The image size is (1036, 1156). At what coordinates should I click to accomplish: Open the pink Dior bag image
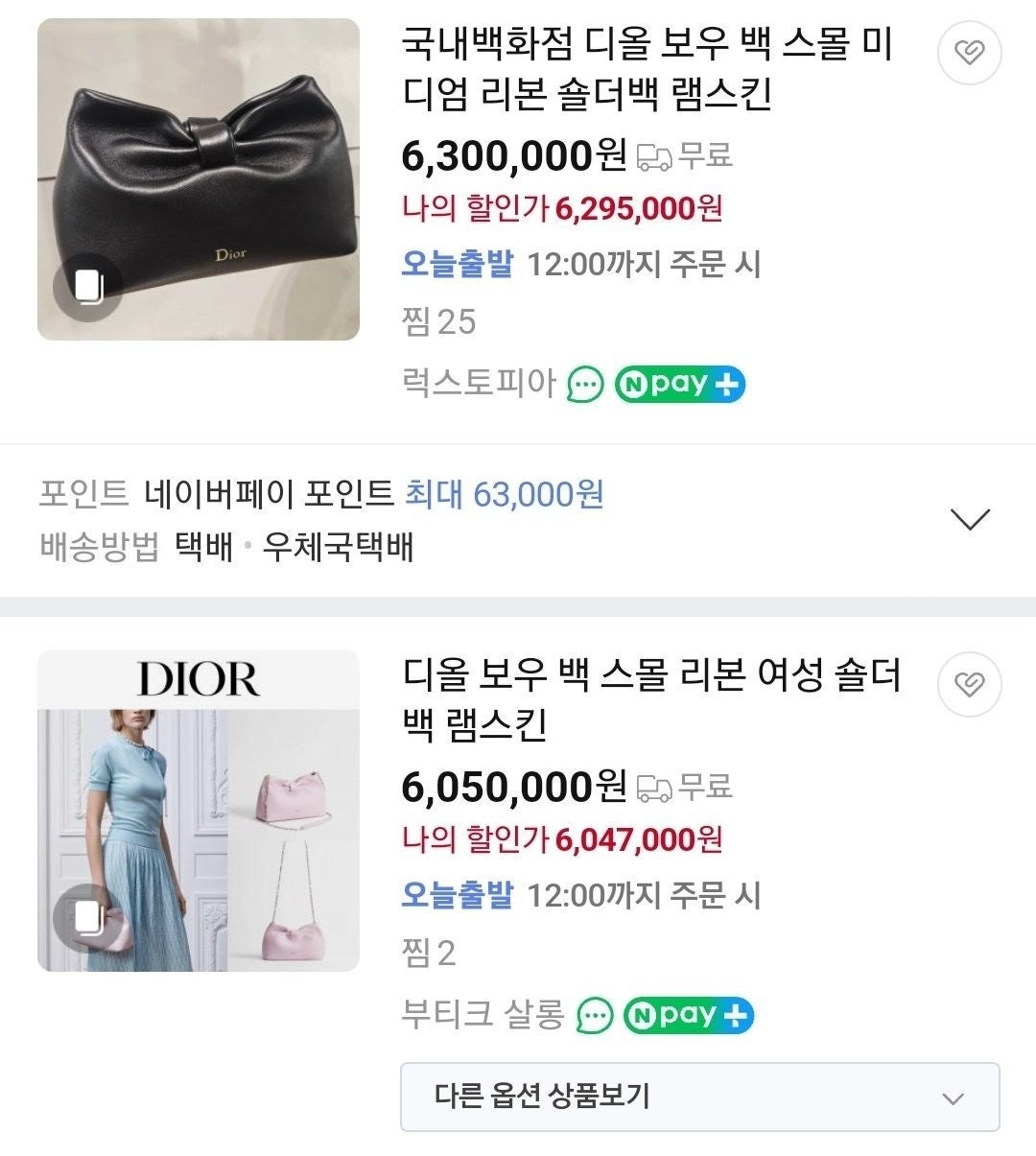[199, 811]
